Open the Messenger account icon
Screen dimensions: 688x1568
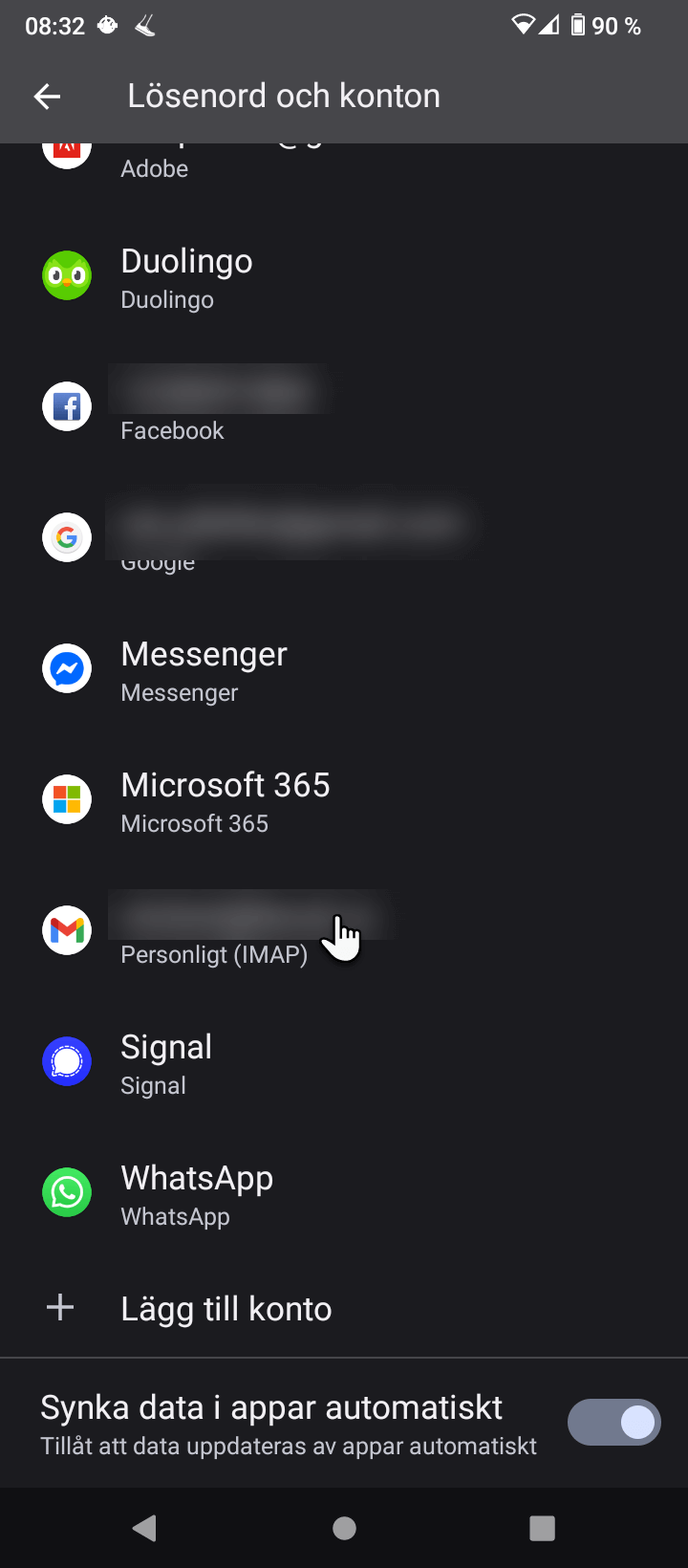(66, 667)
